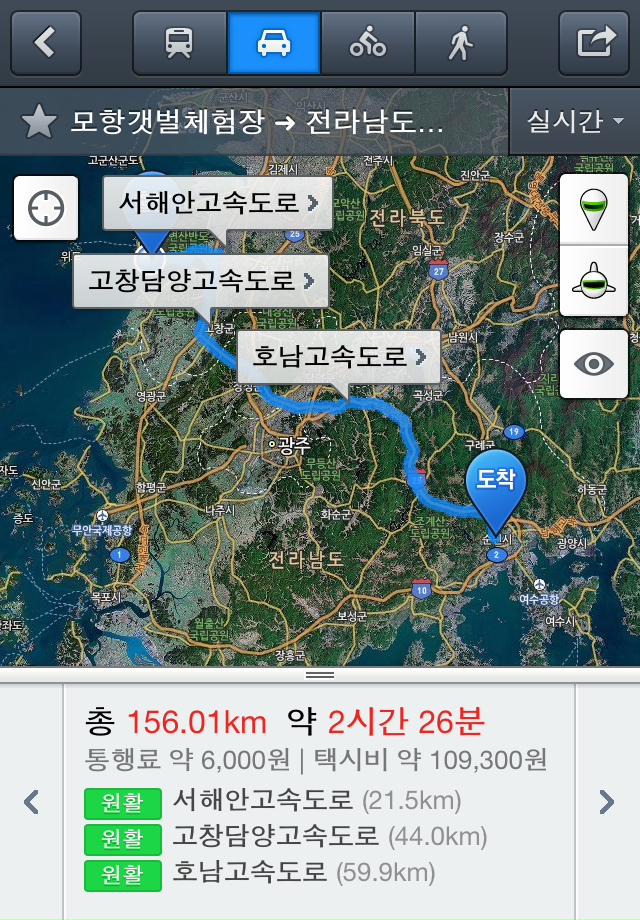
Task: Bookmark the route with the star icon
Action: click(x=38, y=122)
